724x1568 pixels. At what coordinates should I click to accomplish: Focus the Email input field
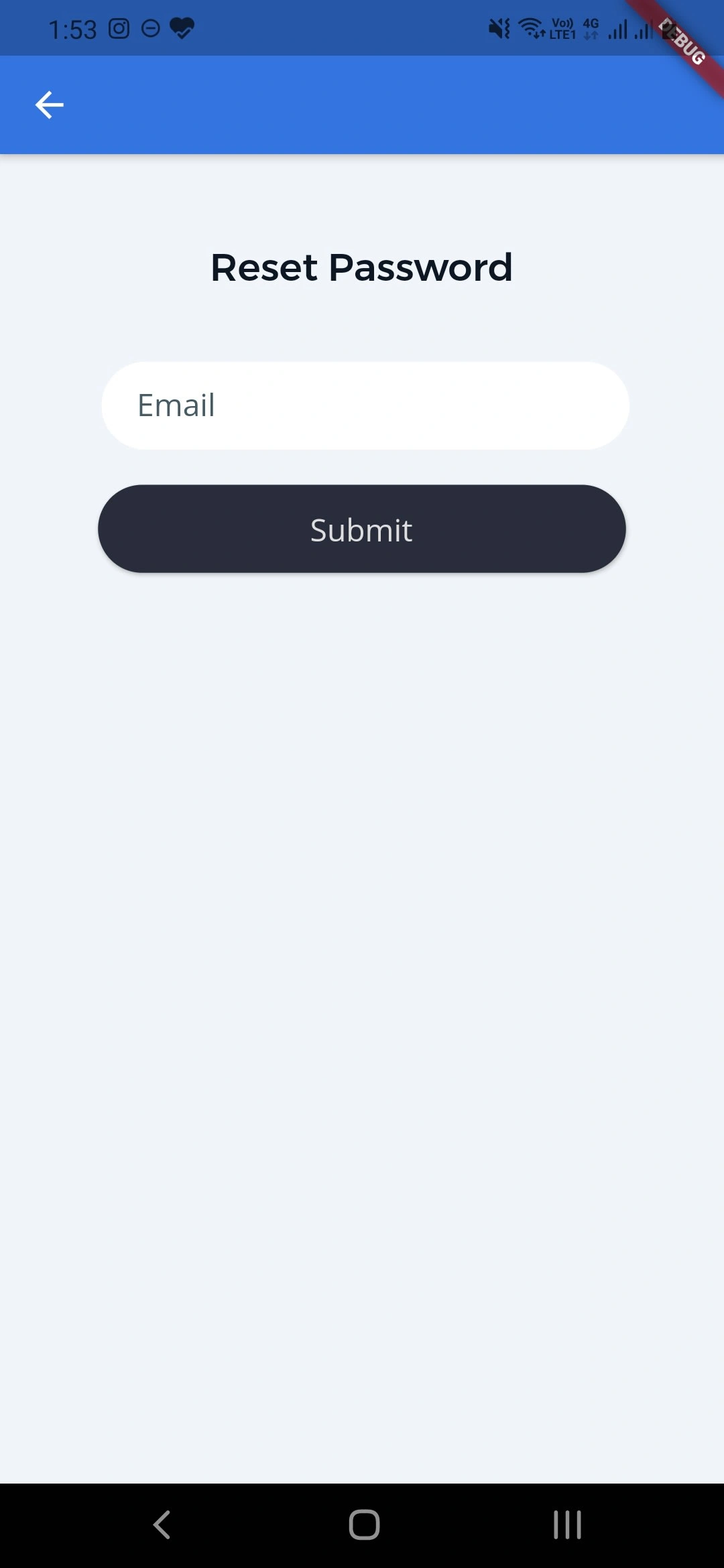tap(365, 405)
